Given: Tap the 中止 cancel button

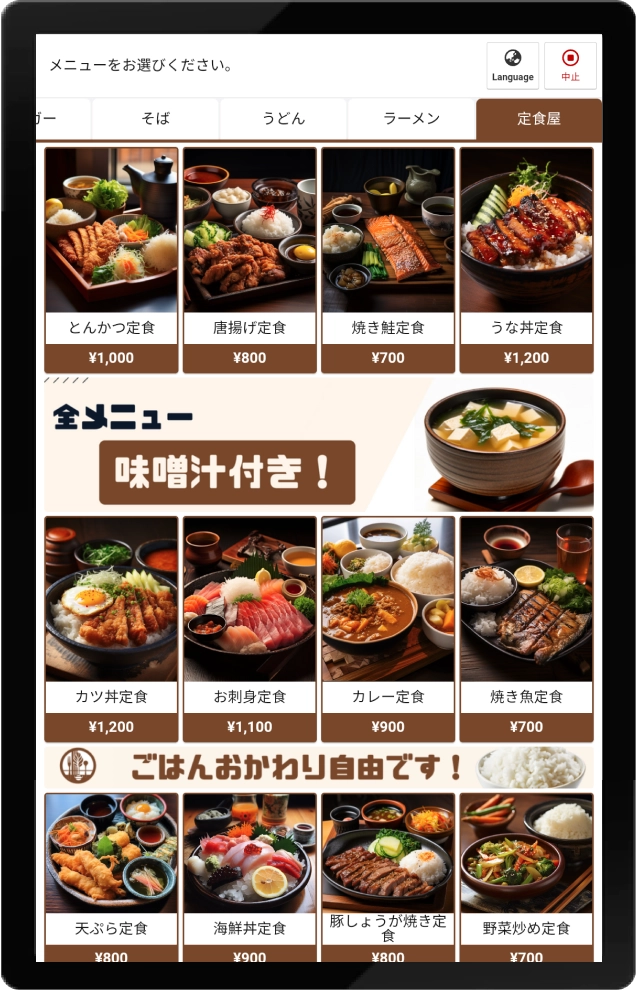Looking at the screenshot, I should pos(570,66).
